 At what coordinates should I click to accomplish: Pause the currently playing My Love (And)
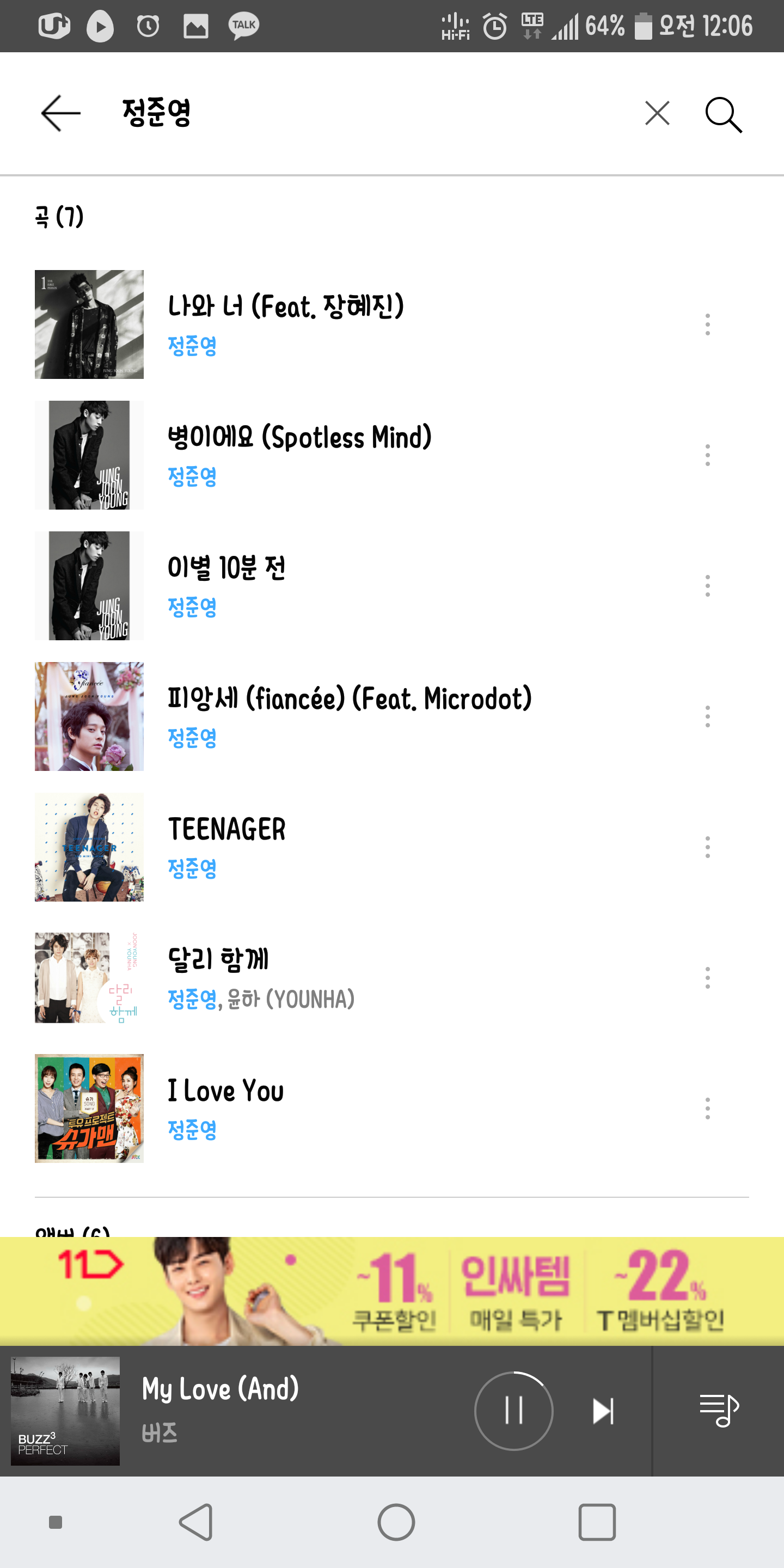pyautogui.click(x=514, y=1410)
